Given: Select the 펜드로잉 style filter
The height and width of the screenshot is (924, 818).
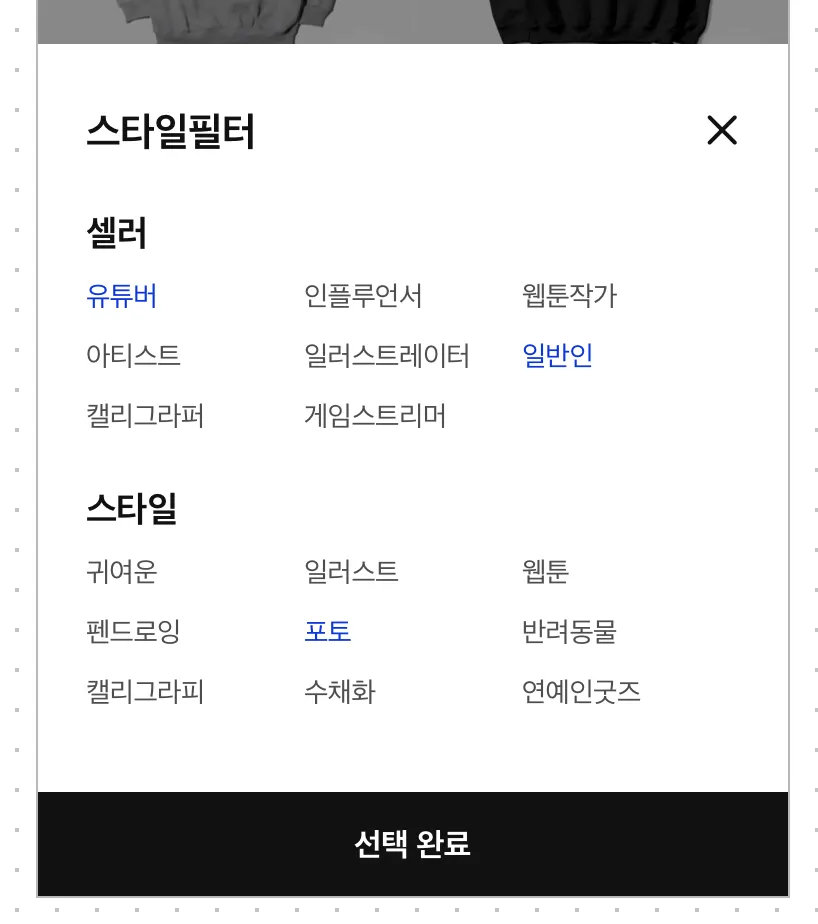Looking at the screenshot, I should click(x=133, y=632).
